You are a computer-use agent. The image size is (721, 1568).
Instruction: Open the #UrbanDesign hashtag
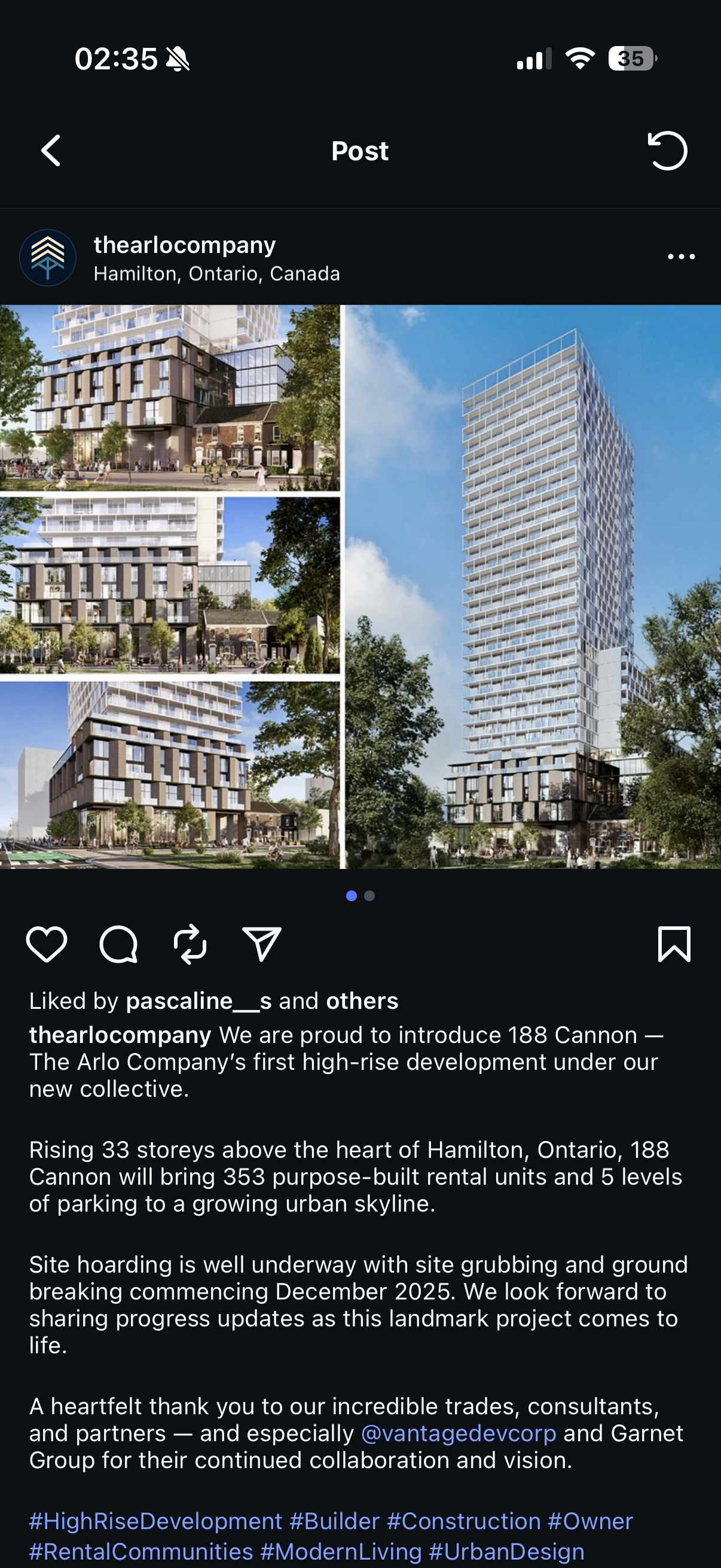[x=506, y=1552]
